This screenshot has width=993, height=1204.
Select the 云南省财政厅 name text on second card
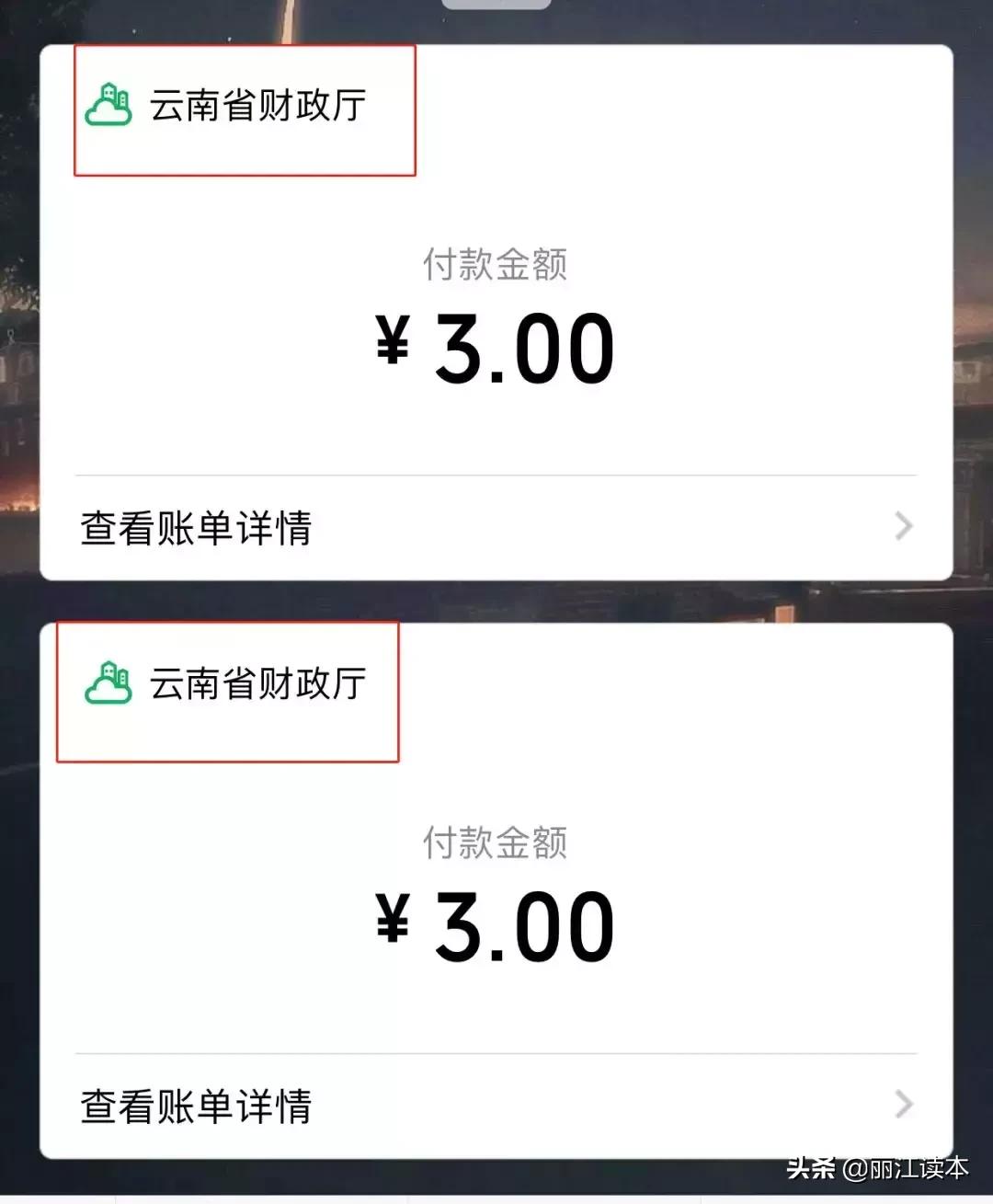point(259,683)
